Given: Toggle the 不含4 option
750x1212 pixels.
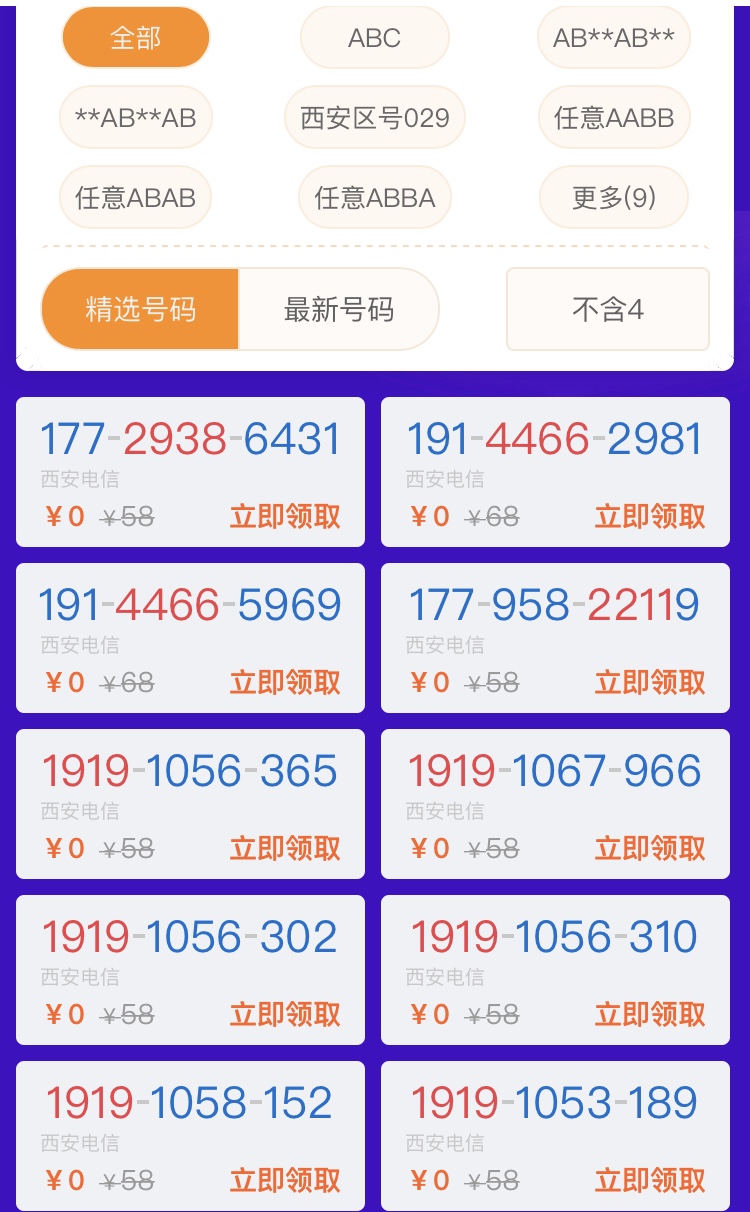Looking at the screenshot, I should [x=606, y=310].
